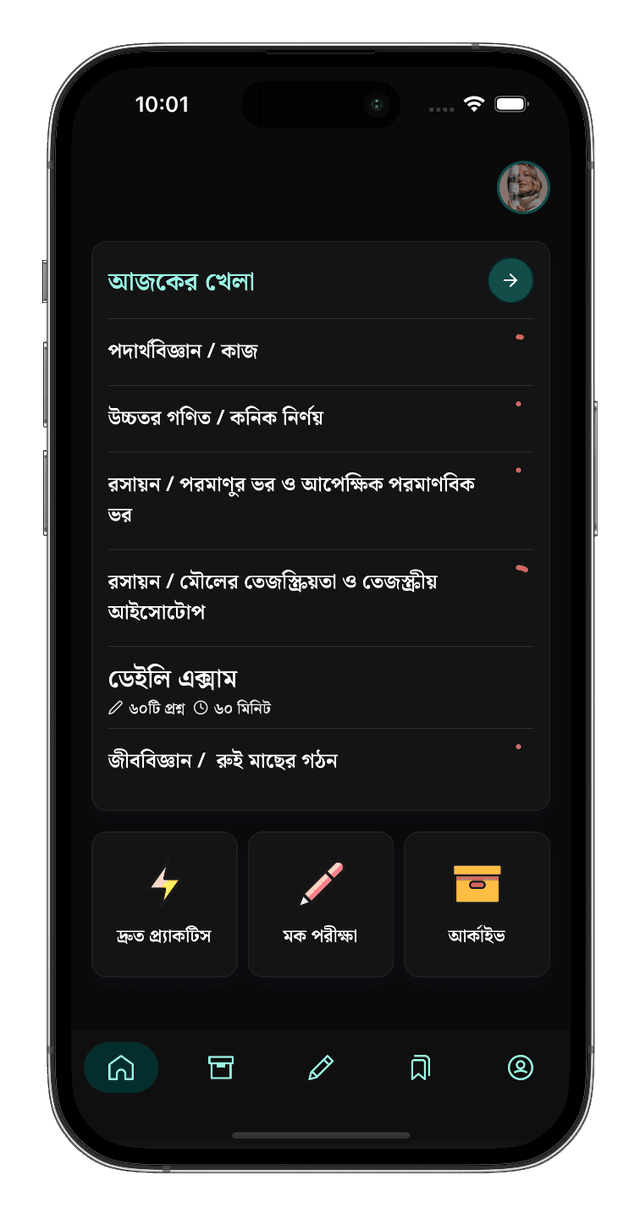
Task: Switch to the bookmarks tab
Action: click(420, 1067)
